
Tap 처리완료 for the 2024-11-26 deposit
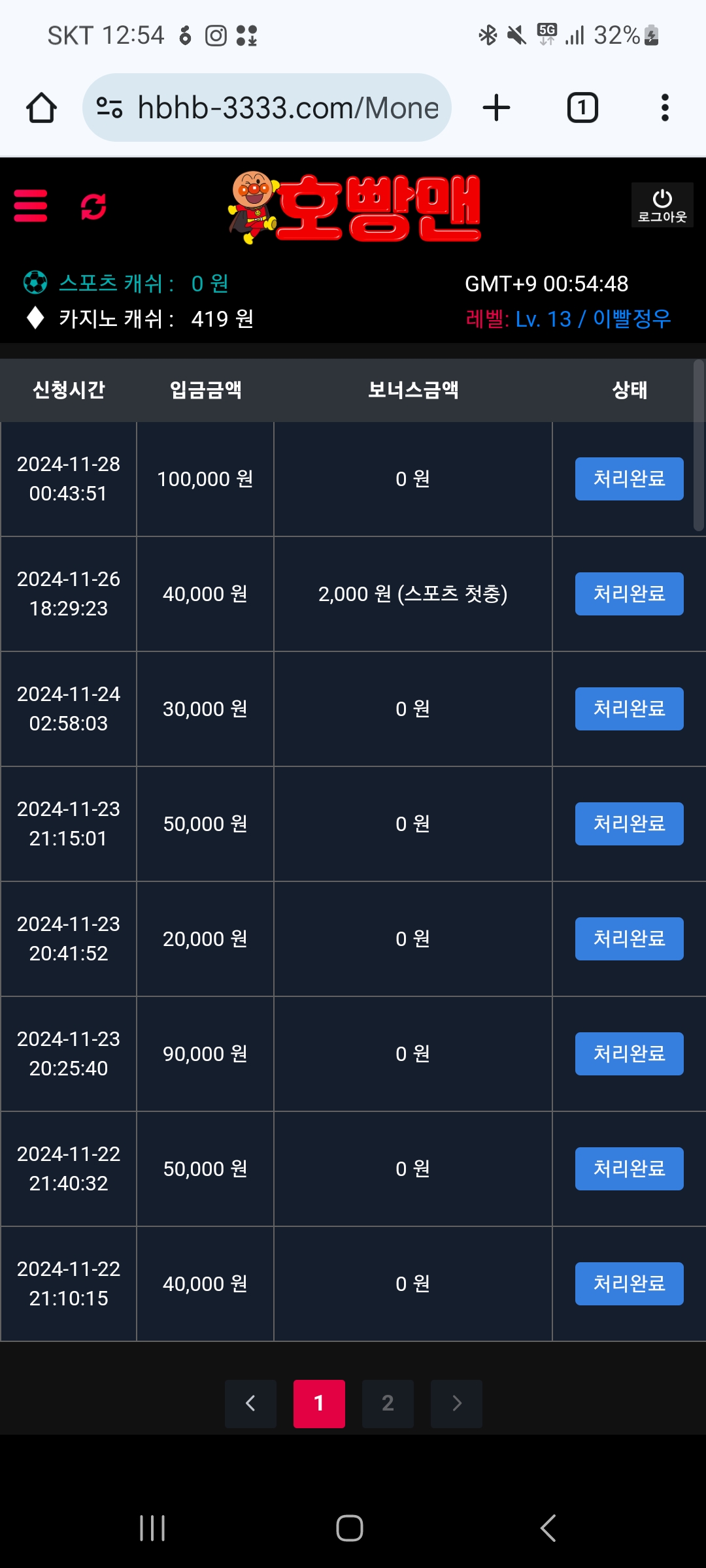point(629,594)
